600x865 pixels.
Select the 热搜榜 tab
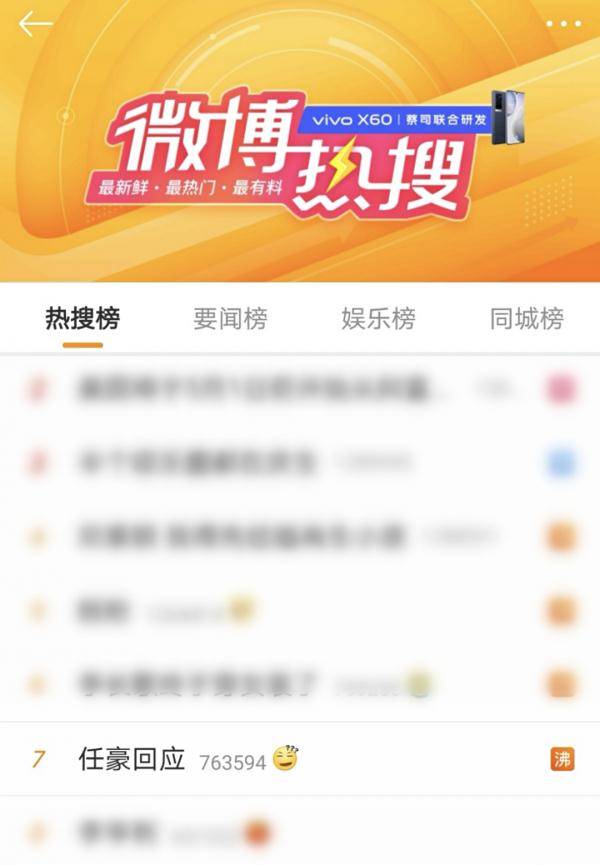pos(82,319)
